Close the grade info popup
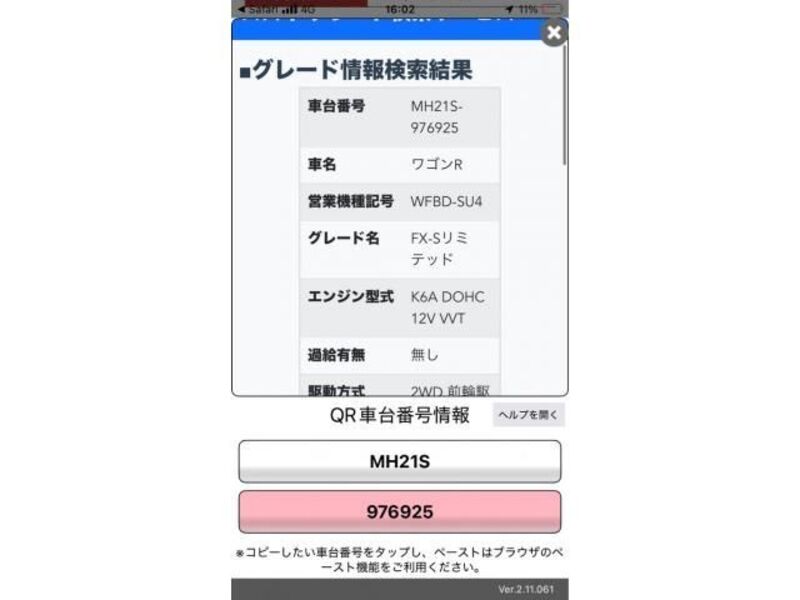800x600 pixels. click(554, 33)
